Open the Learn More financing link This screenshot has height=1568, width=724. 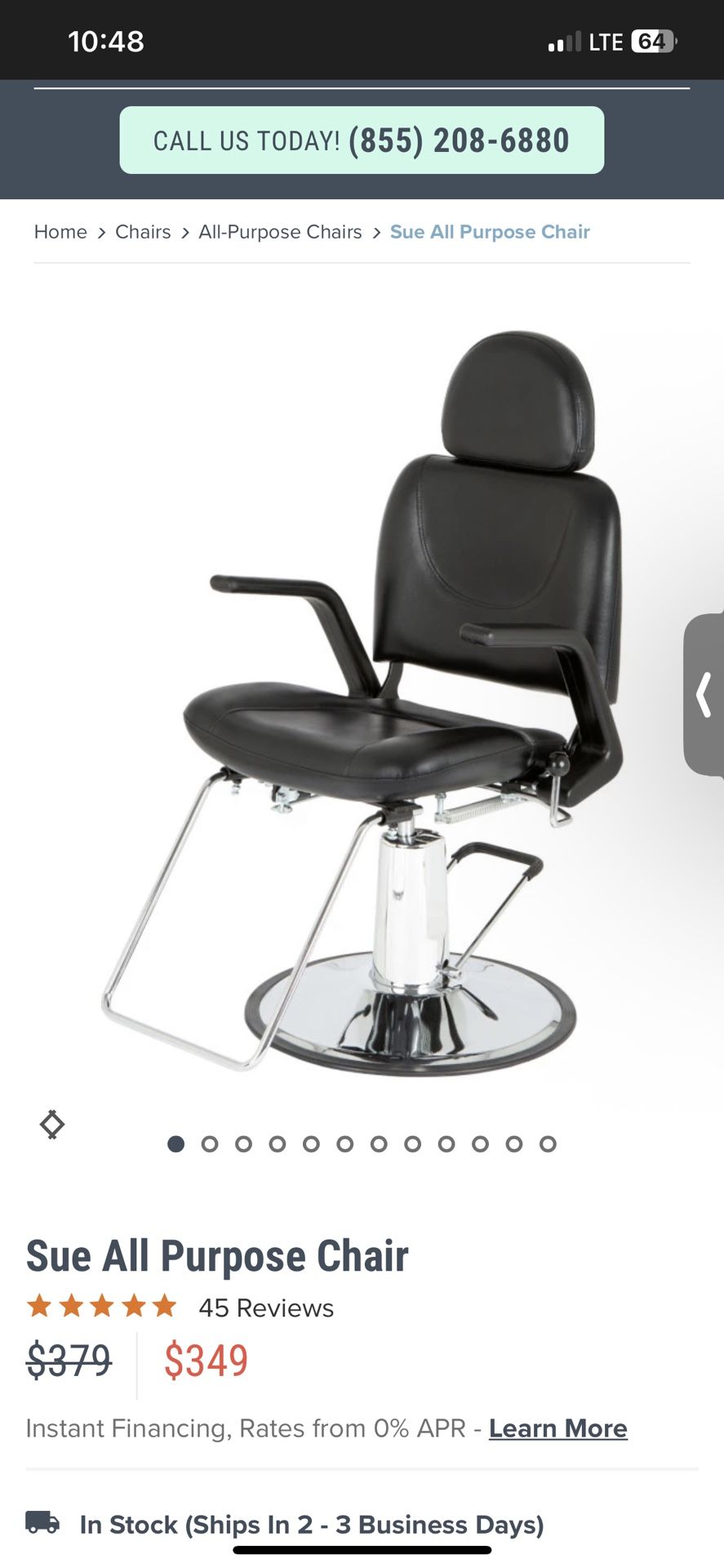[557, 1428]
